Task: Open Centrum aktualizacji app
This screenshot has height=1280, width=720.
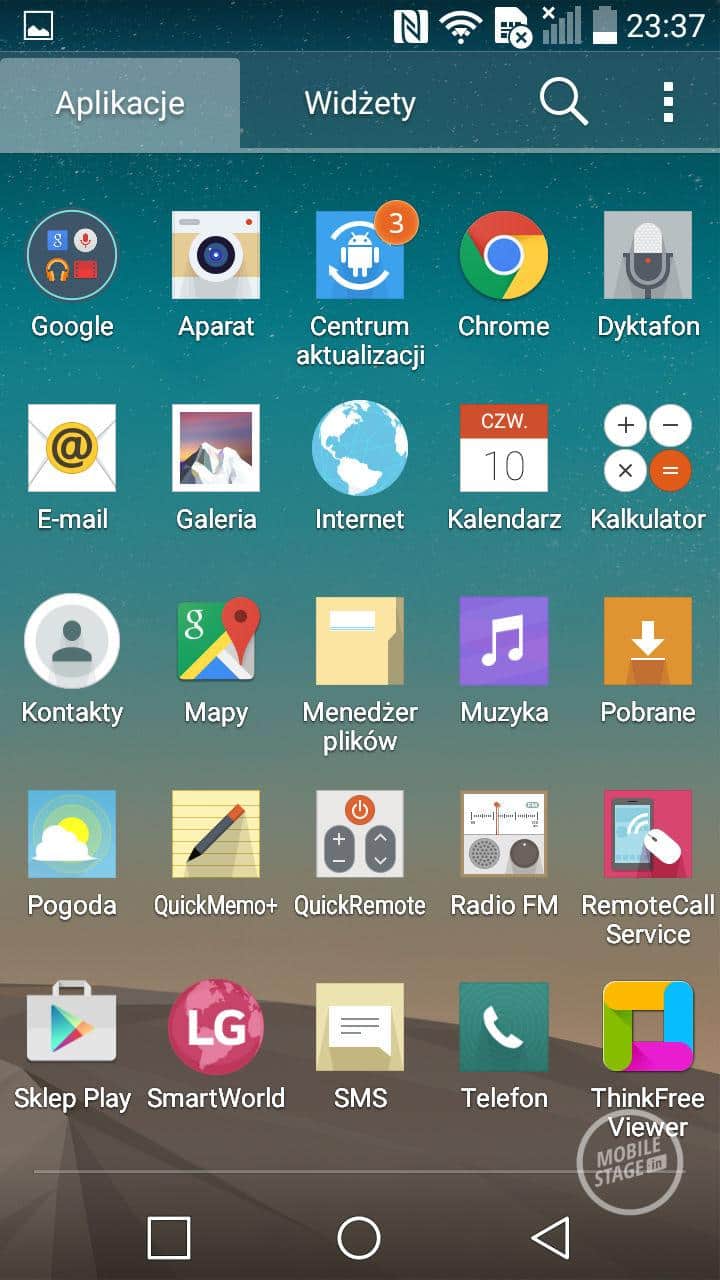Action: pyautogui.click(x=360, y=255)
